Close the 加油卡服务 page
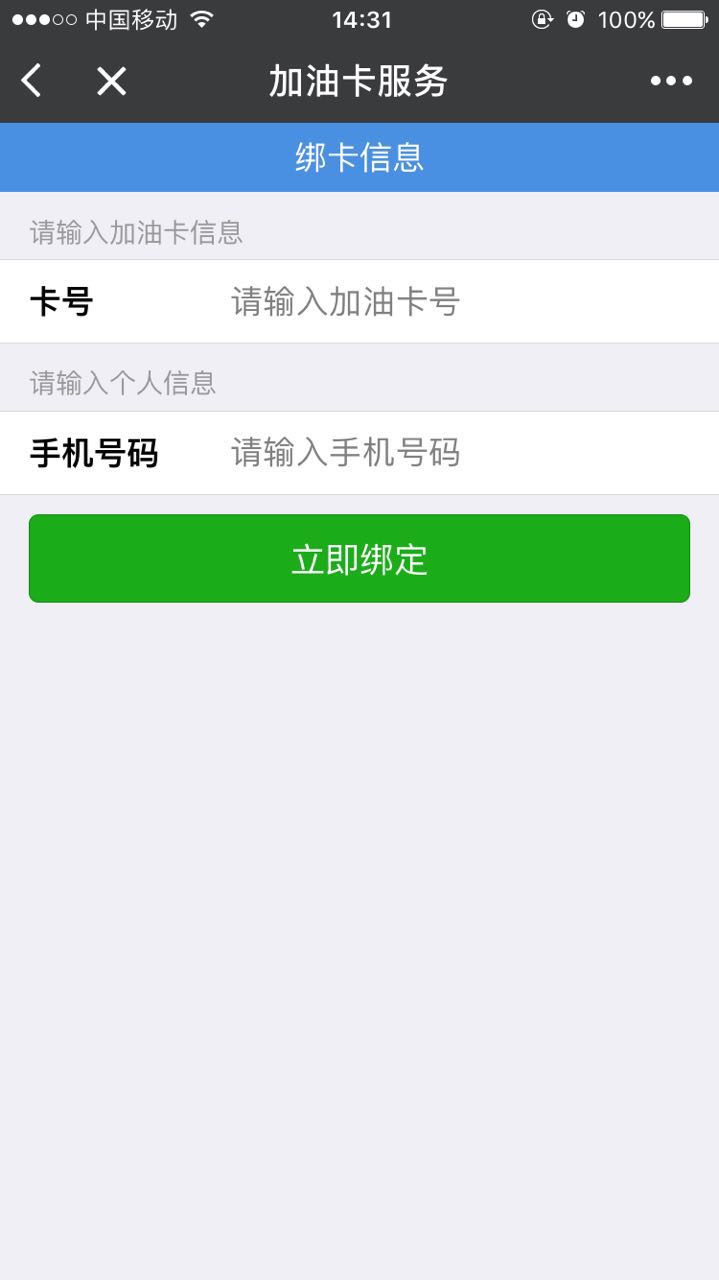This screenshot has height=1280, width=719. point(111,81)
